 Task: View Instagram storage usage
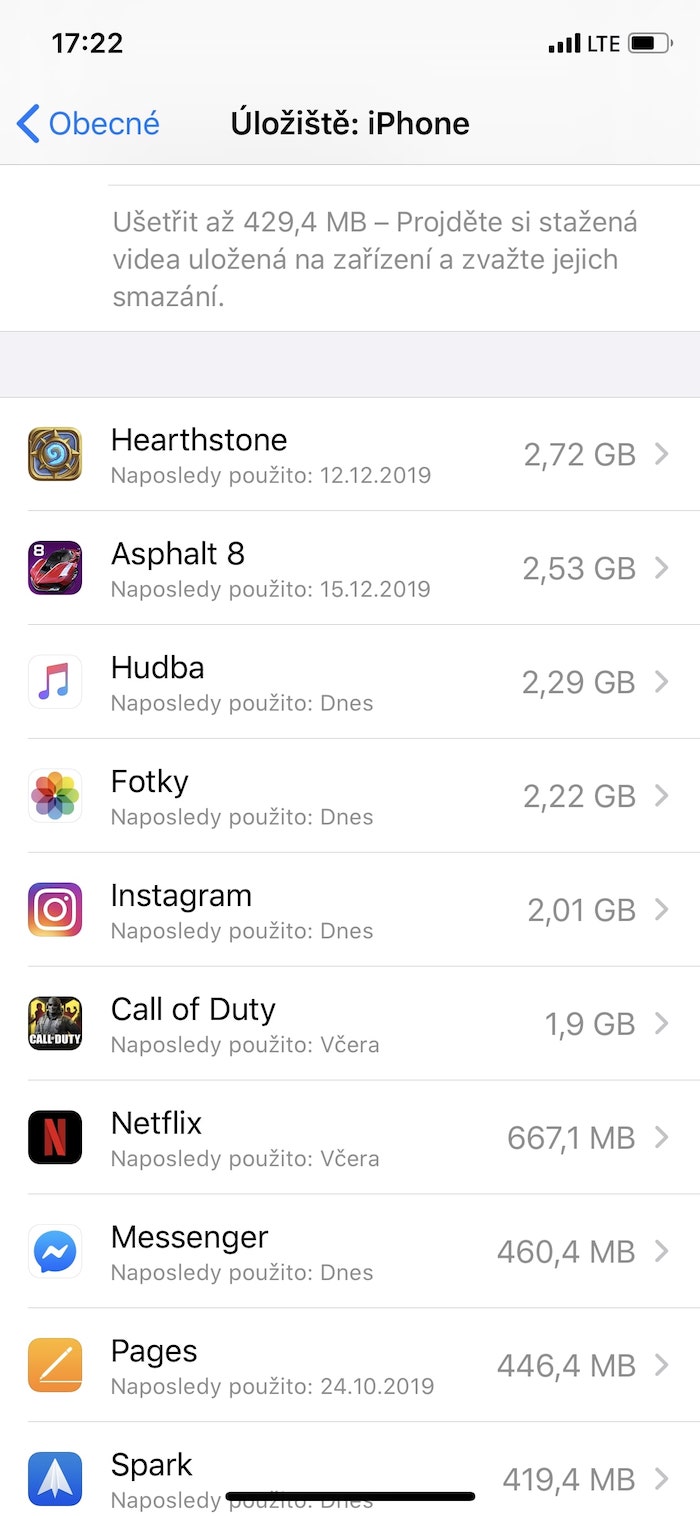pyautogui.click(x=350, y=910)
